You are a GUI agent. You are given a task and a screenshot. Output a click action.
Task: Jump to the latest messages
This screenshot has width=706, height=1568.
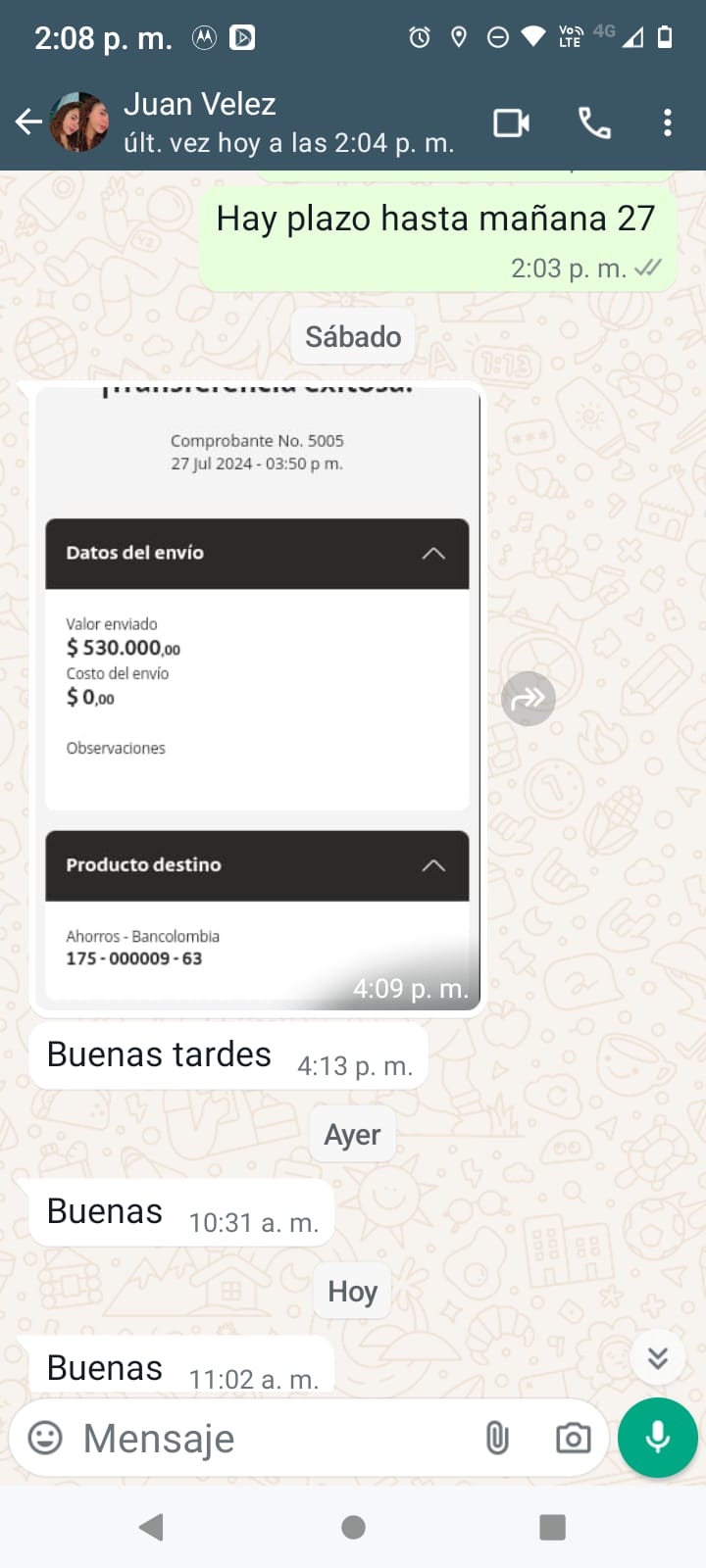point(658,1357)
